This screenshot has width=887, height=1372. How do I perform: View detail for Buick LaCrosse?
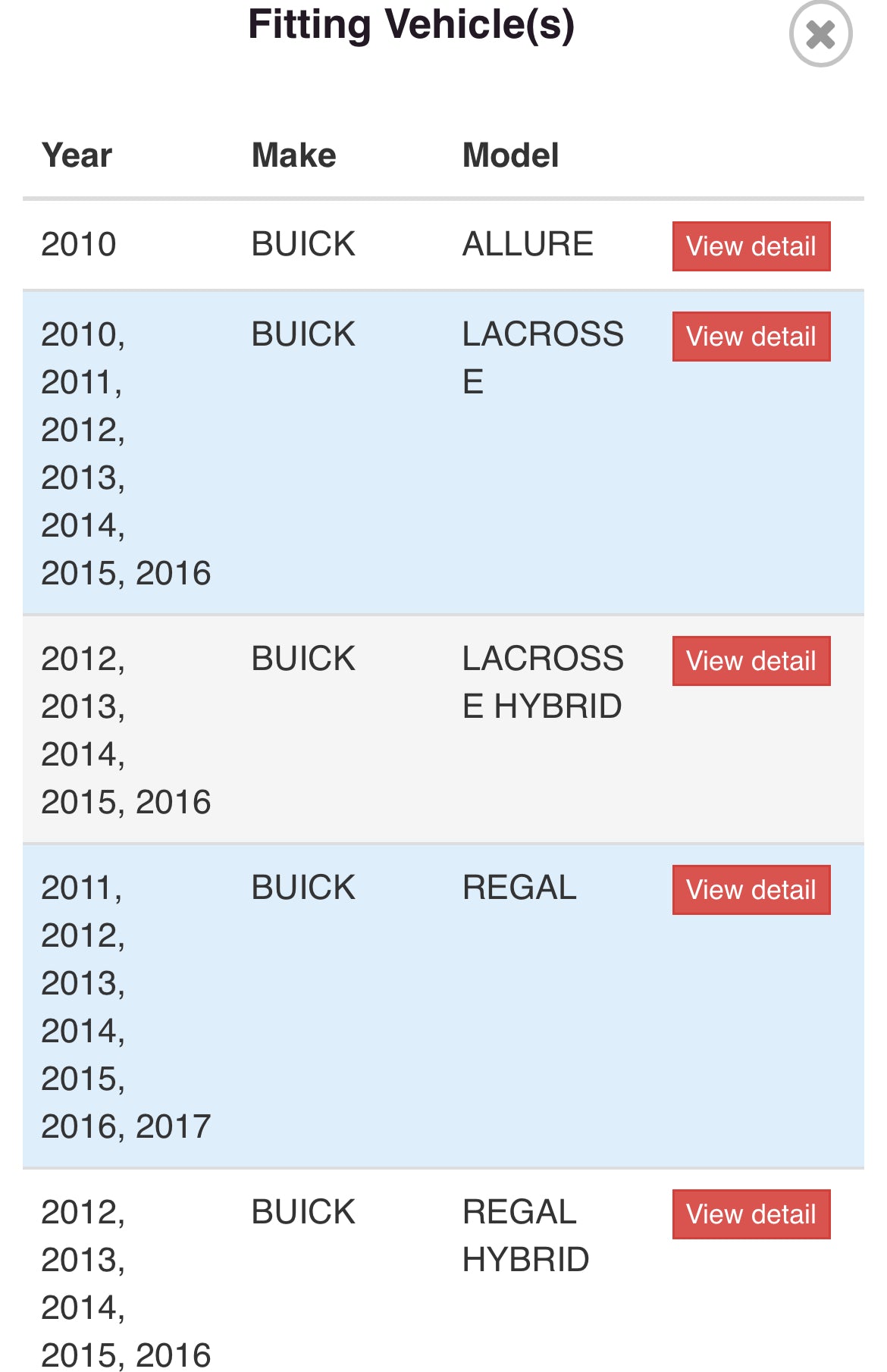[751, 337]
